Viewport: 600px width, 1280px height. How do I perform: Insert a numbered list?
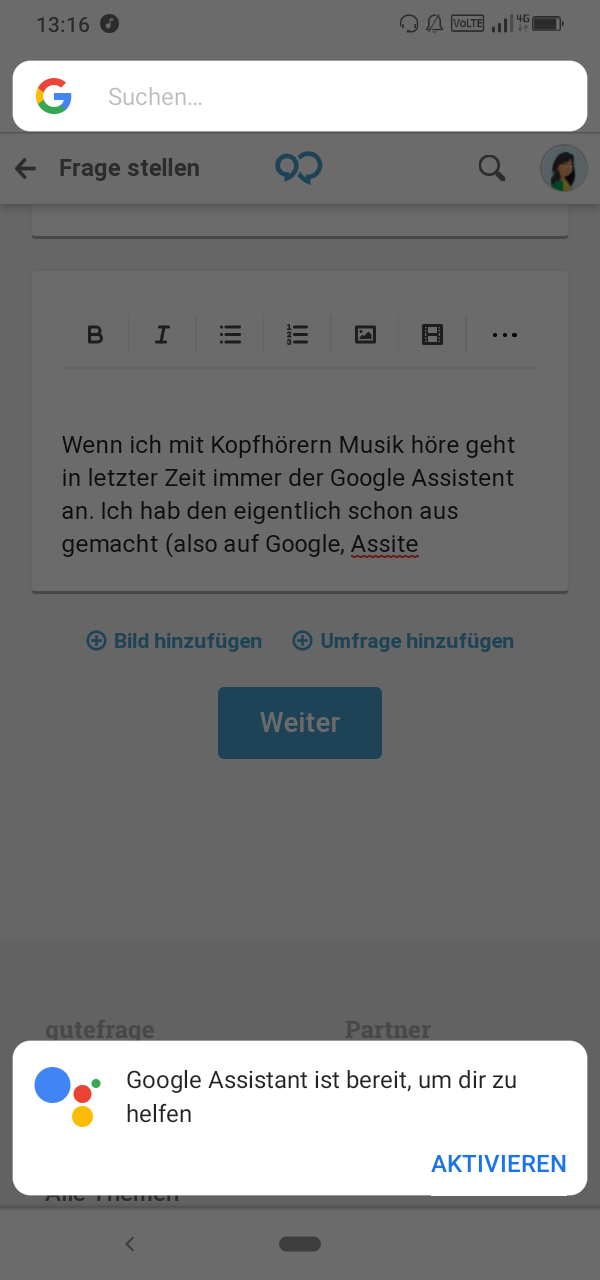point(297,335)
